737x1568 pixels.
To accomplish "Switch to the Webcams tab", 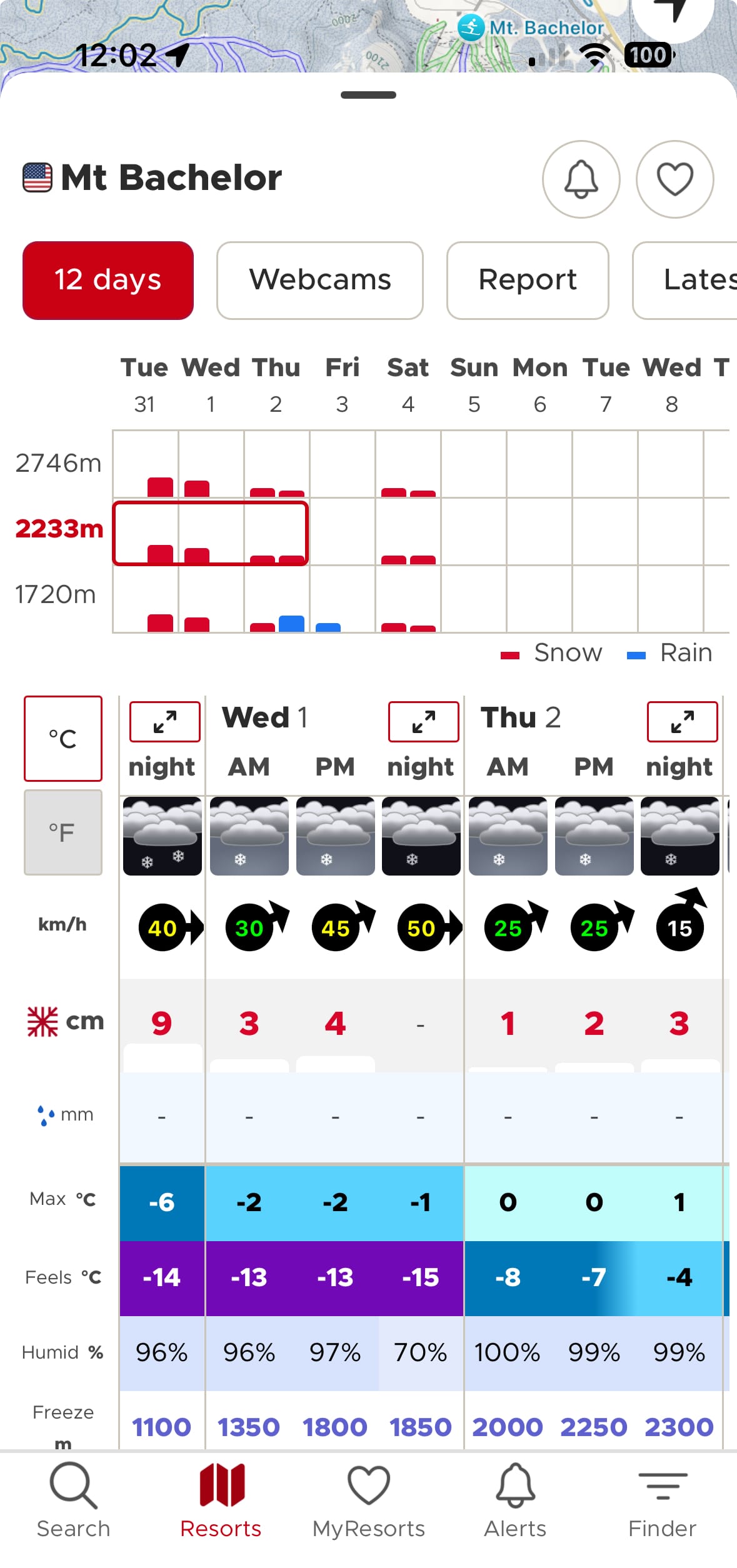I will (x=319, y=280).
